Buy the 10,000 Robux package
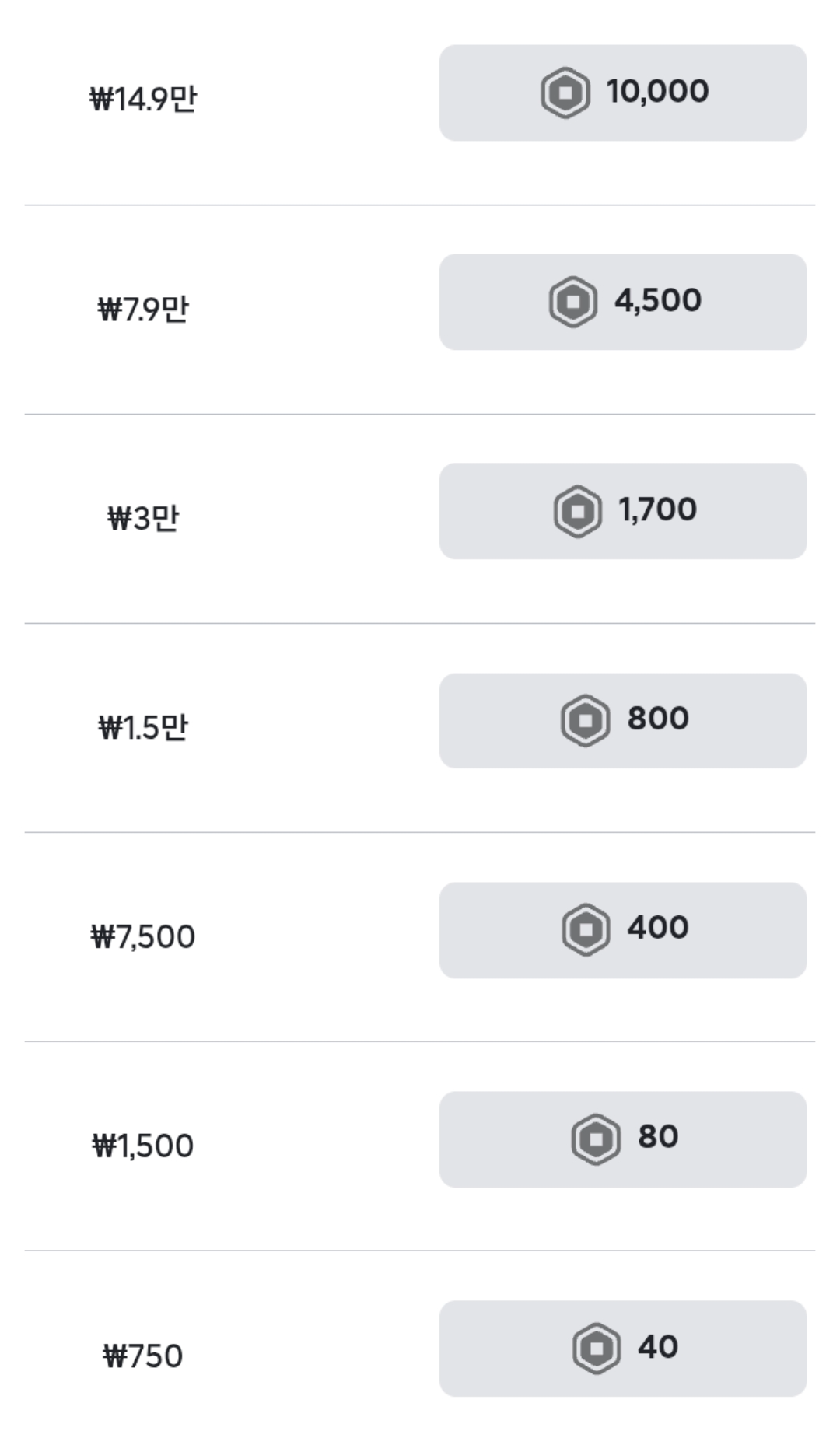This screenshot has height=1445, width=840. click(622, 92)
